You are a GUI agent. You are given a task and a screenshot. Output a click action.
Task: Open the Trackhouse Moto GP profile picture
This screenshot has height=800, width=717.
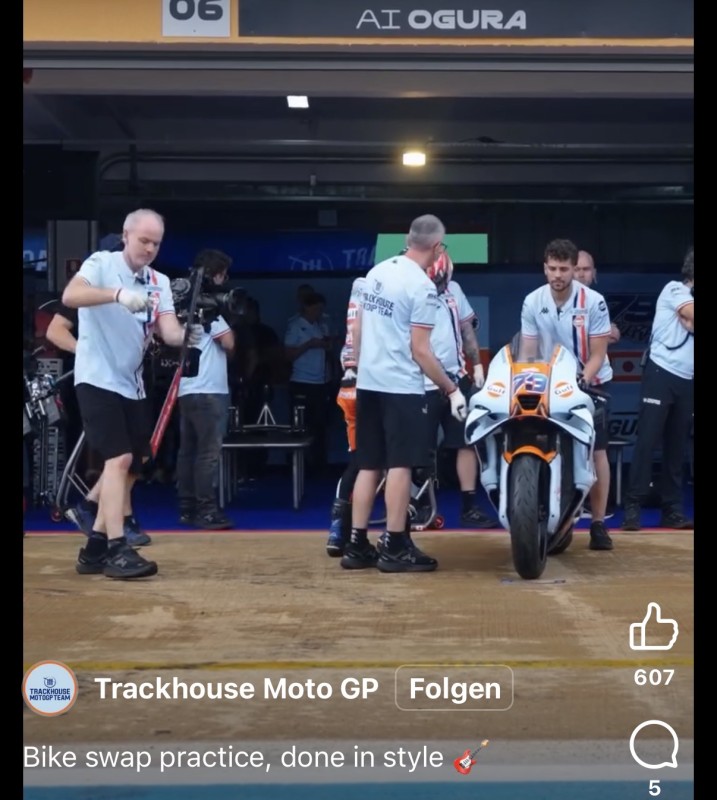point(50,688)
